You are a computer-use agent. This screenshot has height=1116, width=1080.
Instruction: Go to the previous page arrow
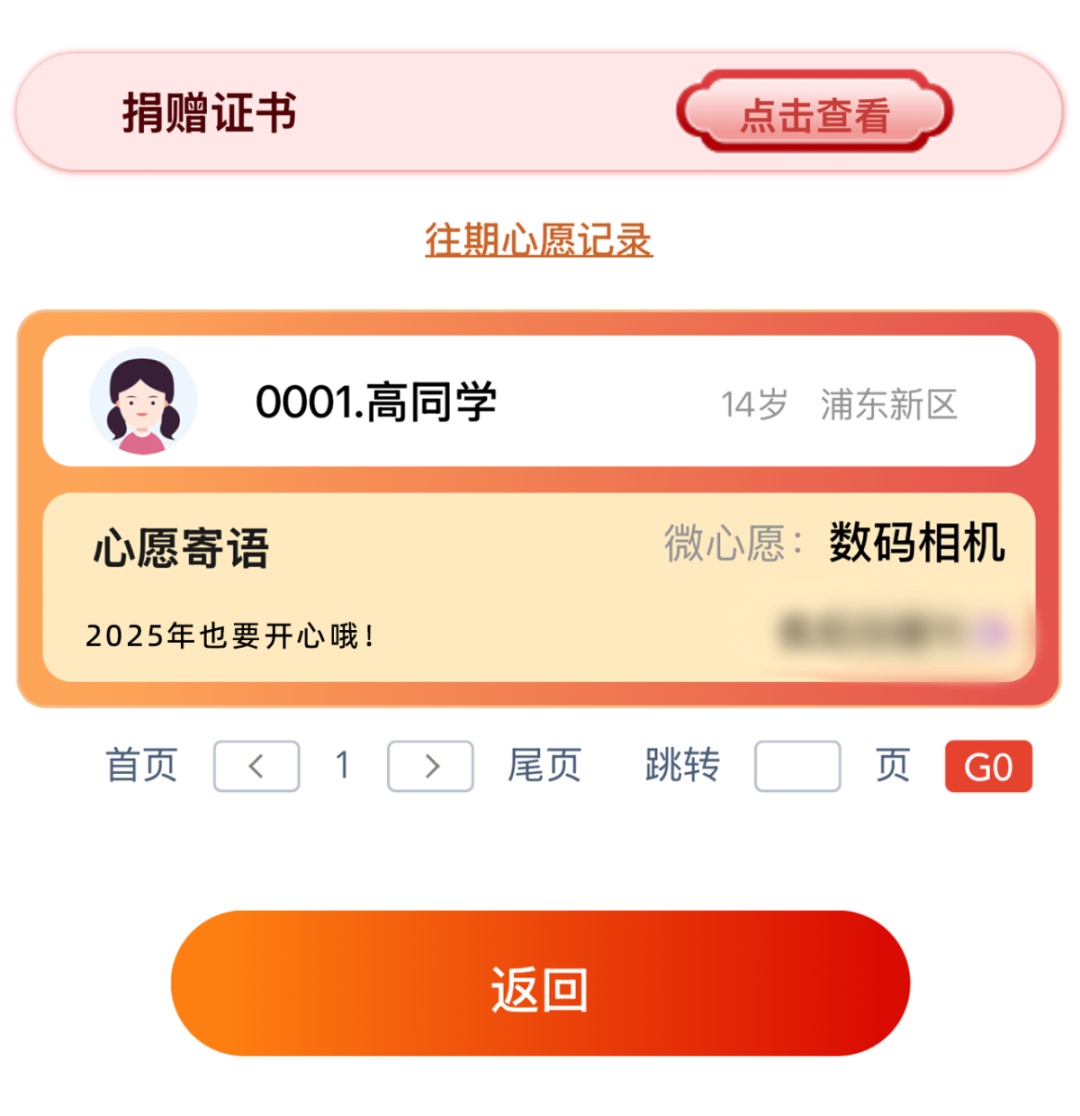click(256, 766)
